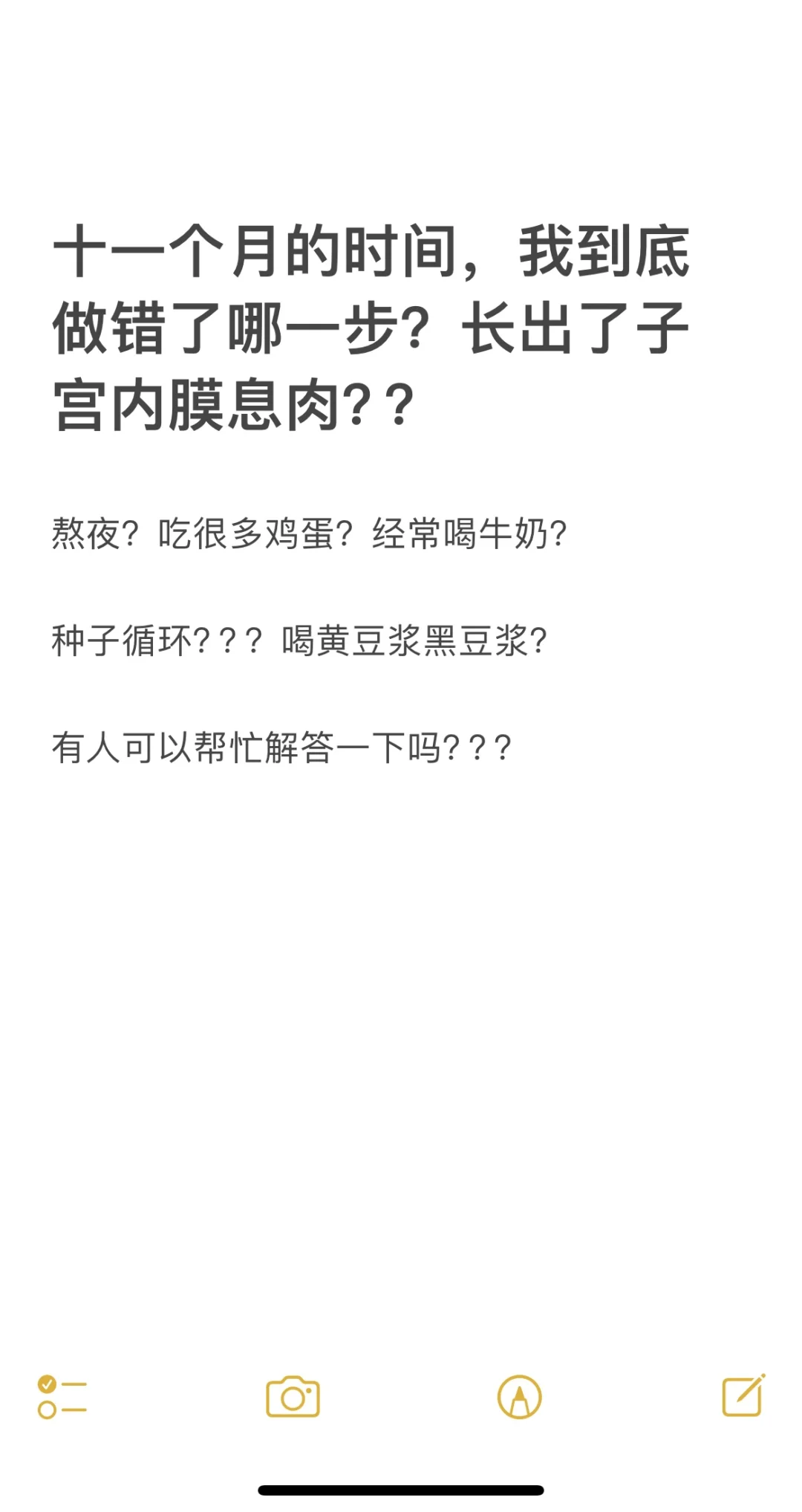Compose a new note

point(743,1395)
